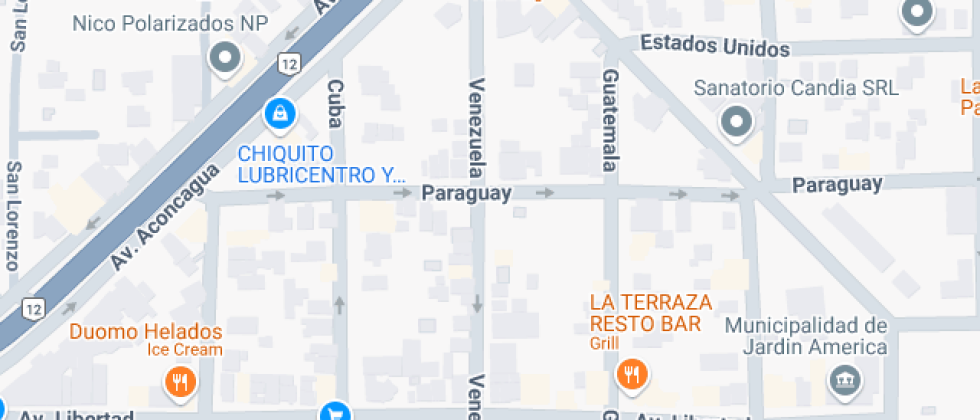Open the Municipalidad de Jardin America marker
980x420 pixels.
pos(845,379)
